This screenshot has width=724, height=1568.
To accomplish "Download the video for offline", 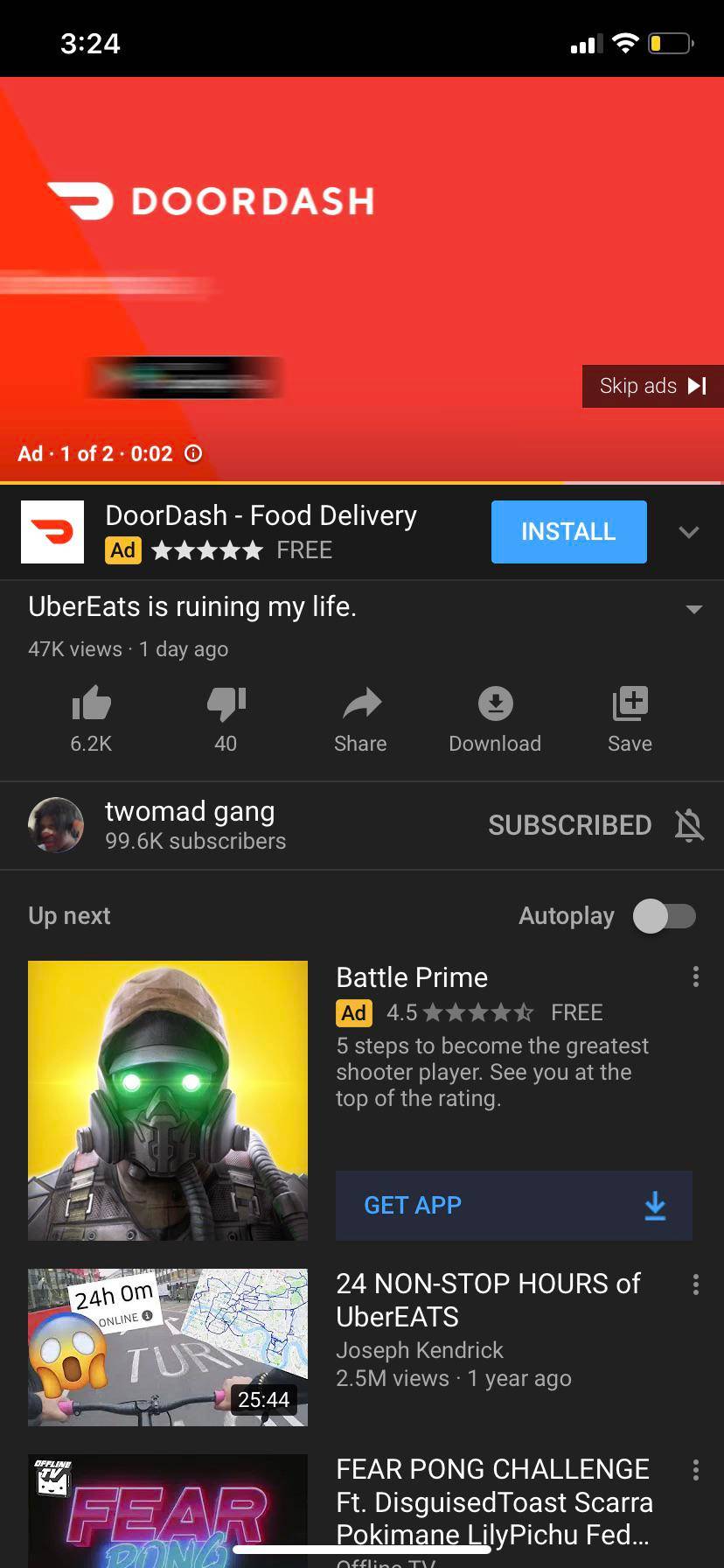I will (x=495, y=717).
